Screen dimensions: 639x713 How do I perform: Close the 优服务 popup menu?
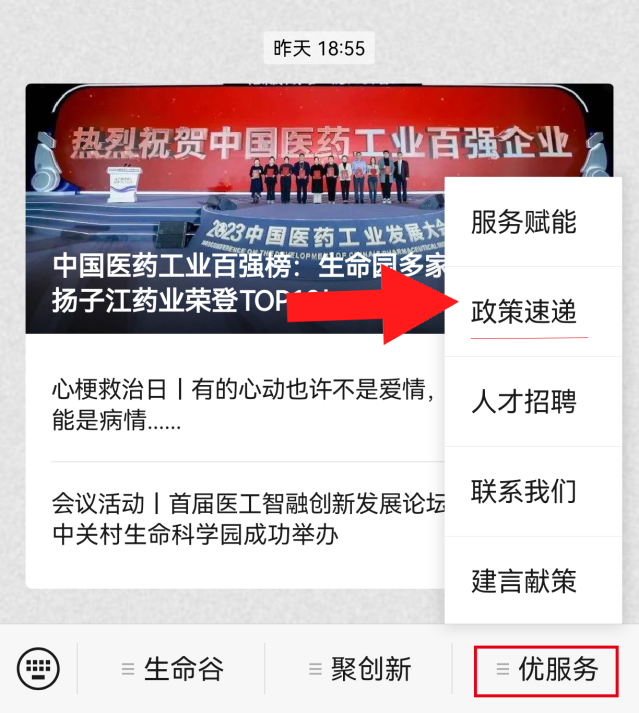click(546, 670)
